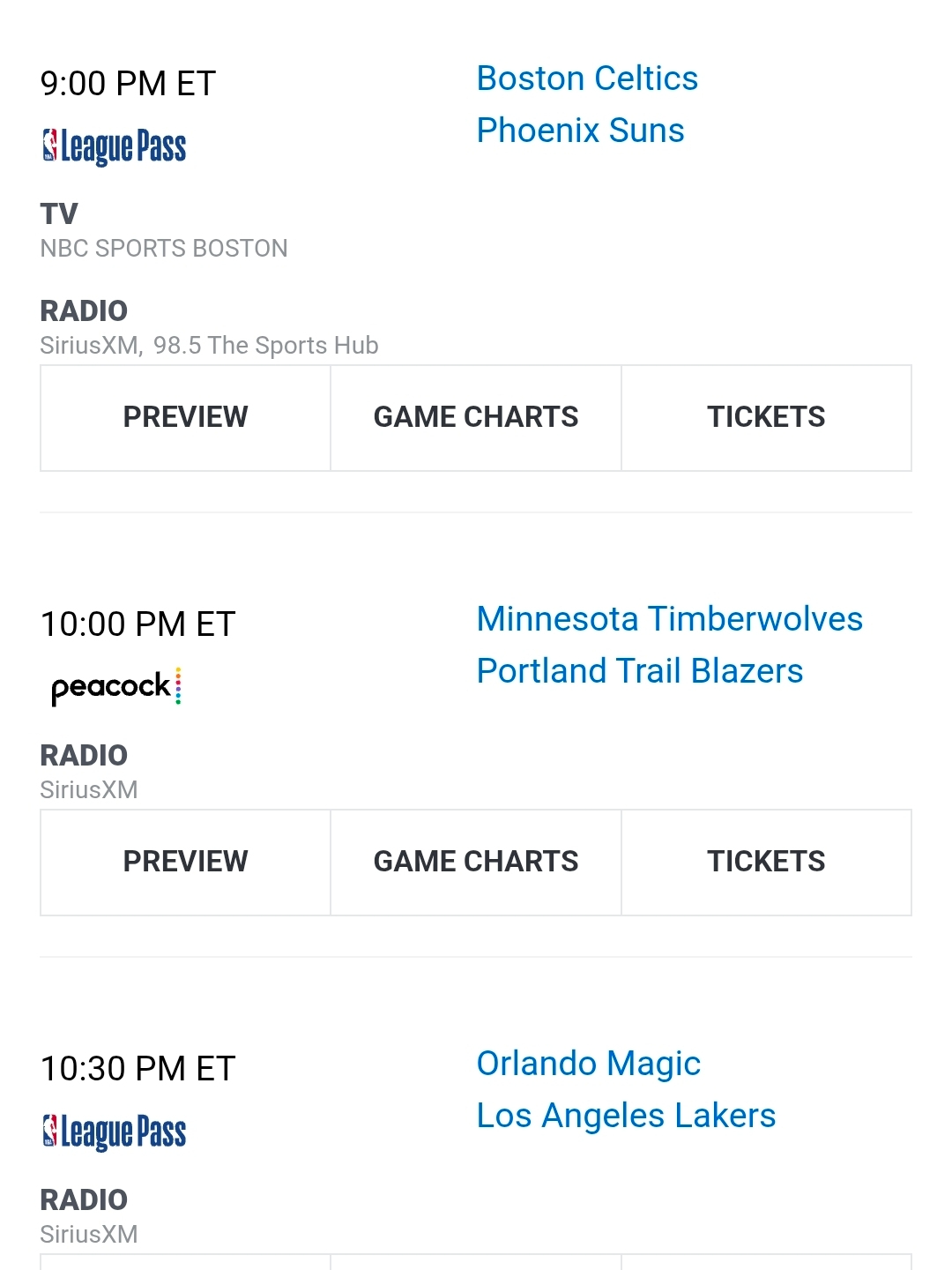The image size is (952, 1270).
Task: View Preview for Celtics vs Suns
Action: pos(185,417)
